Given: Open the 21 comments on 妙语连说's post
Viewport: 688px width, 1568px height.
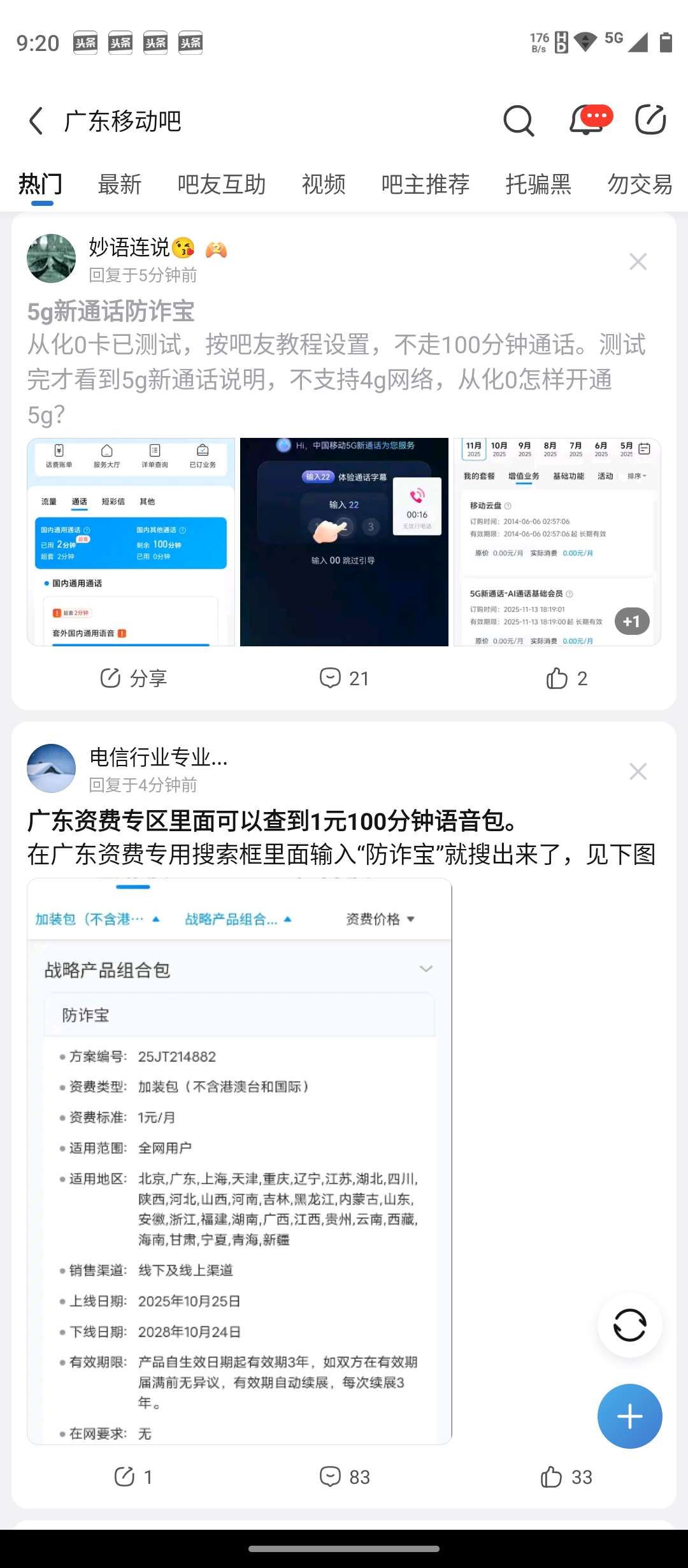Looking at the screenshot, I should point(344,678).
